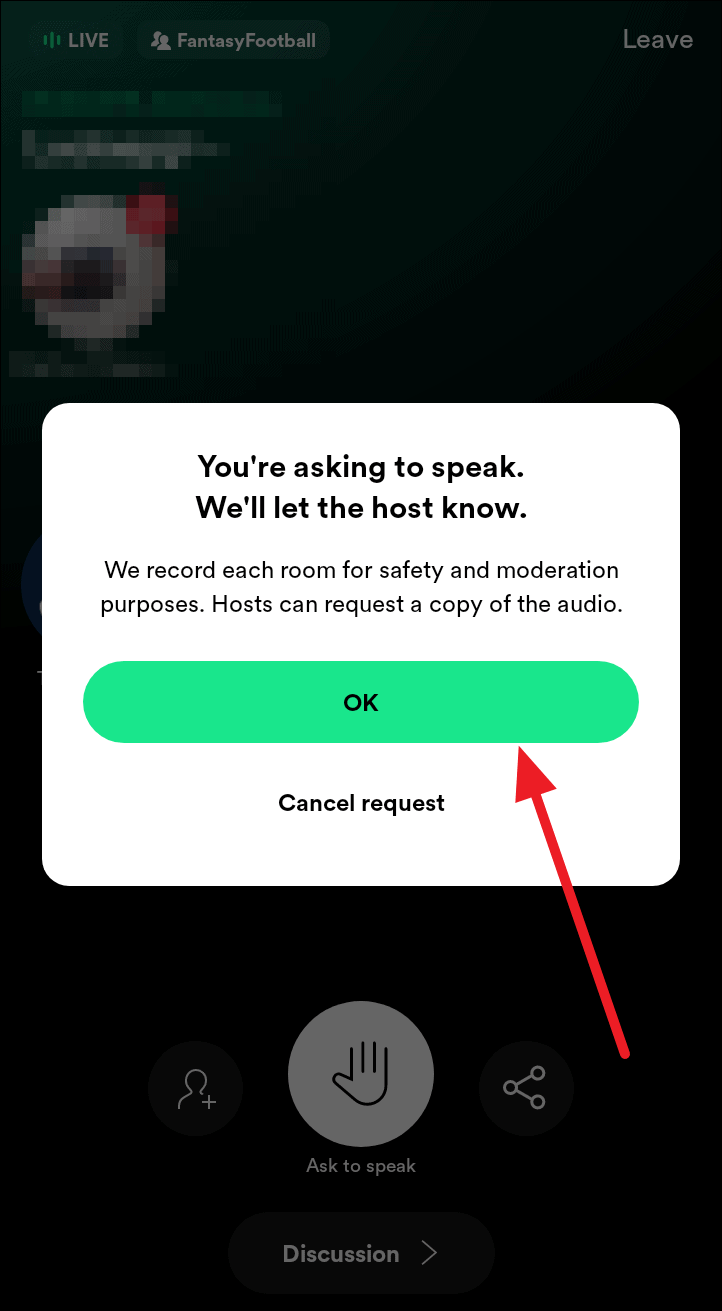Share this live room

(x=525, y=1087)
